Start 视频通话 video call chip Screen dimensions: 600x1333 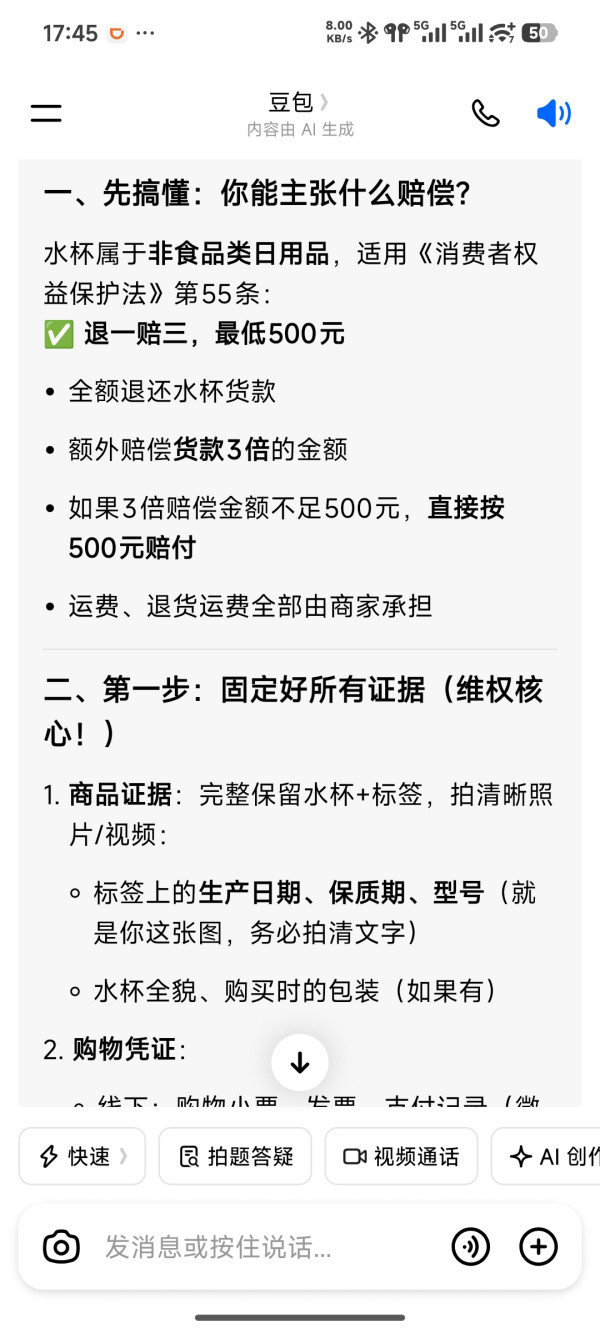click(401, 1156)
